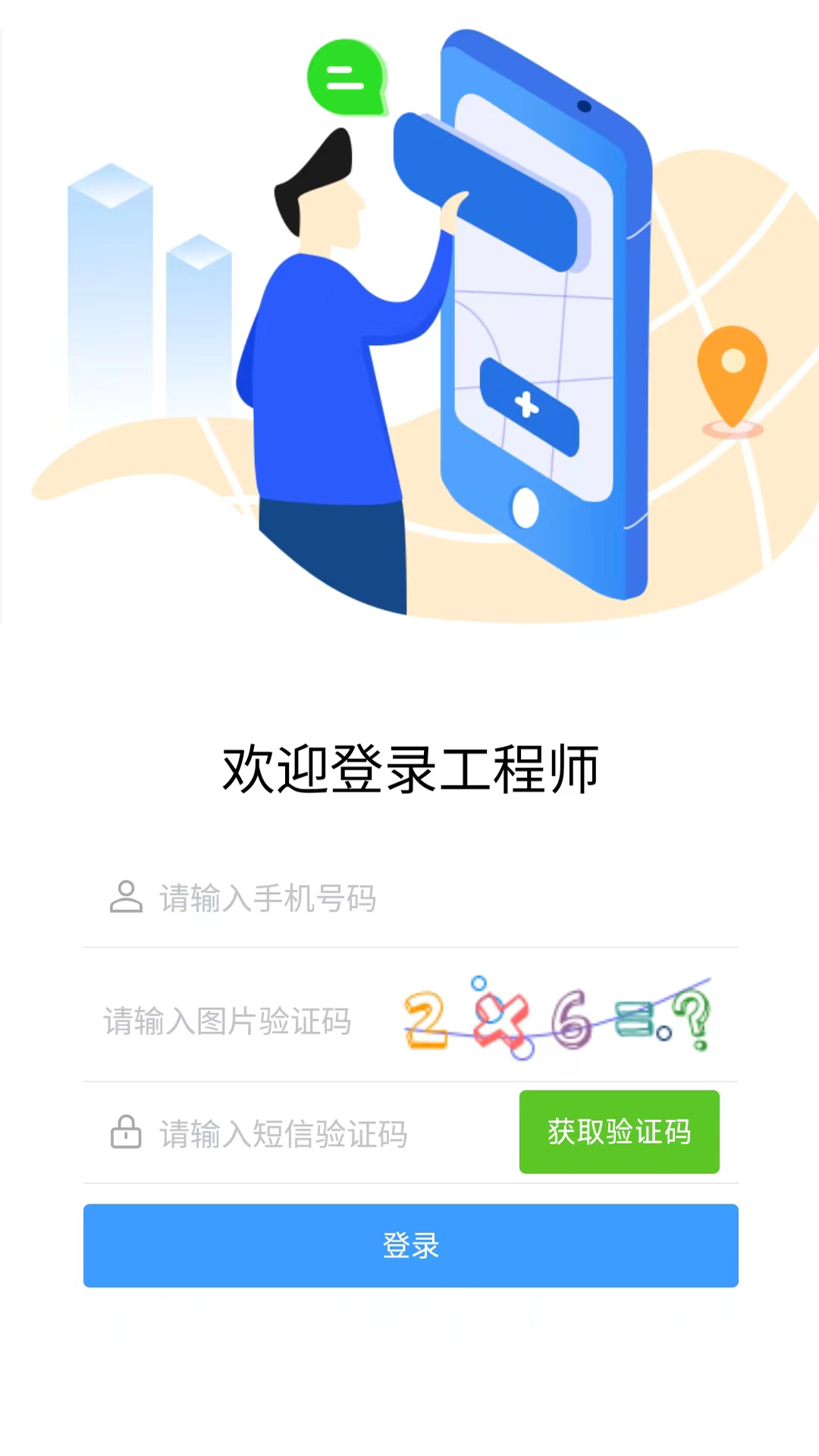Refresh the captcha image 2×6=?
819x1456 pixels.
[557, 1018]
